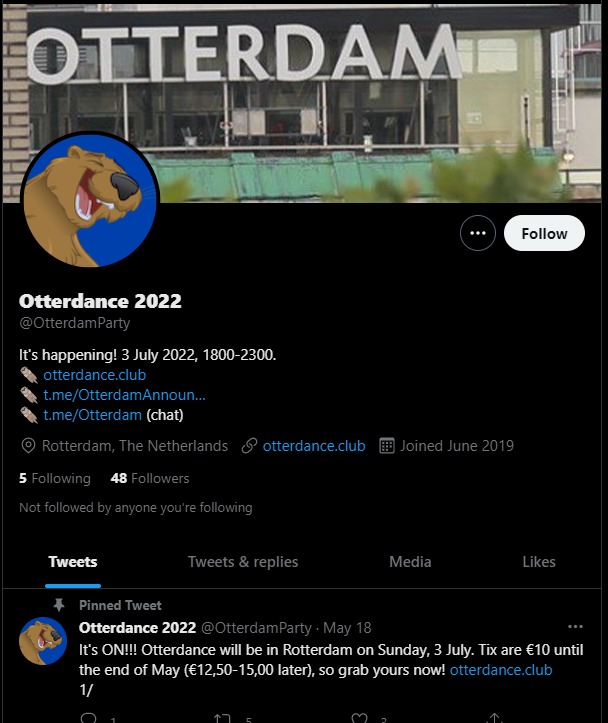Open the pinned tweet's more options menu
Screen dimensions: 608x723
[x=575, y=627]
